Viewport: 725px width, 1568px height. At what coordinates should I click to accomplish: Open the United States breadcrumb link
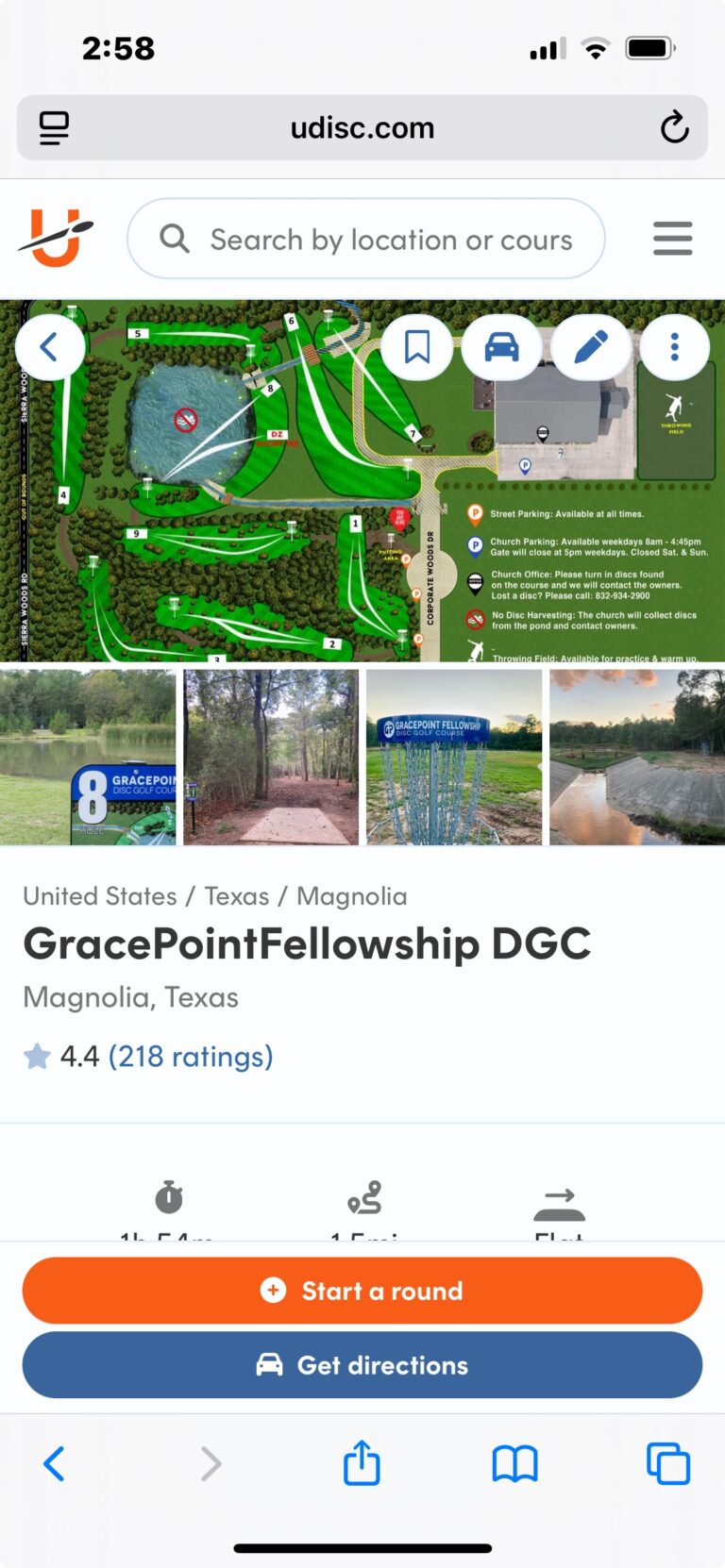[100, 896]
